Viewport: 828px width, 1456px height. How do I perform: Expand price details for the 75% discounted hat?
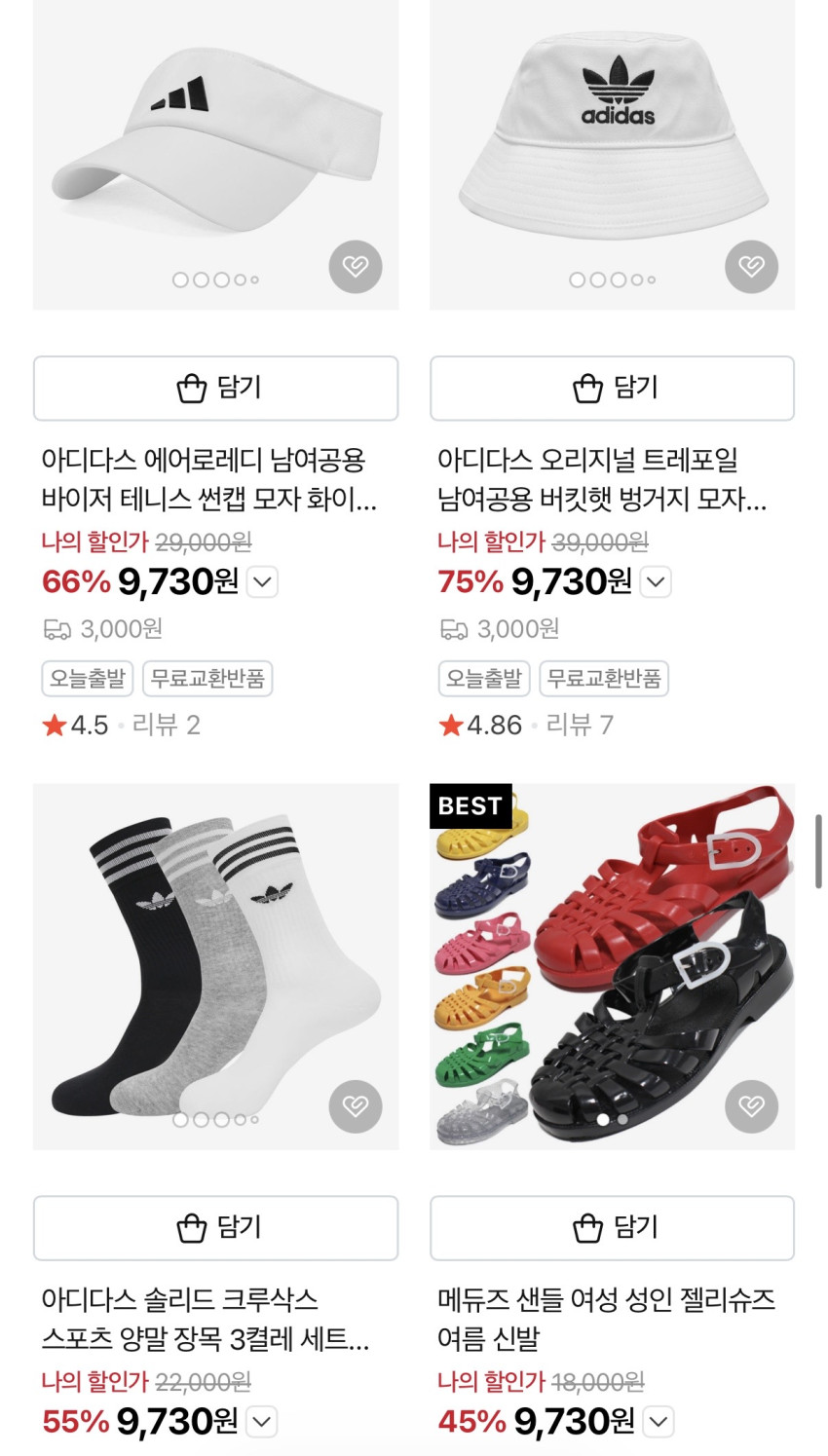point(657,582)
